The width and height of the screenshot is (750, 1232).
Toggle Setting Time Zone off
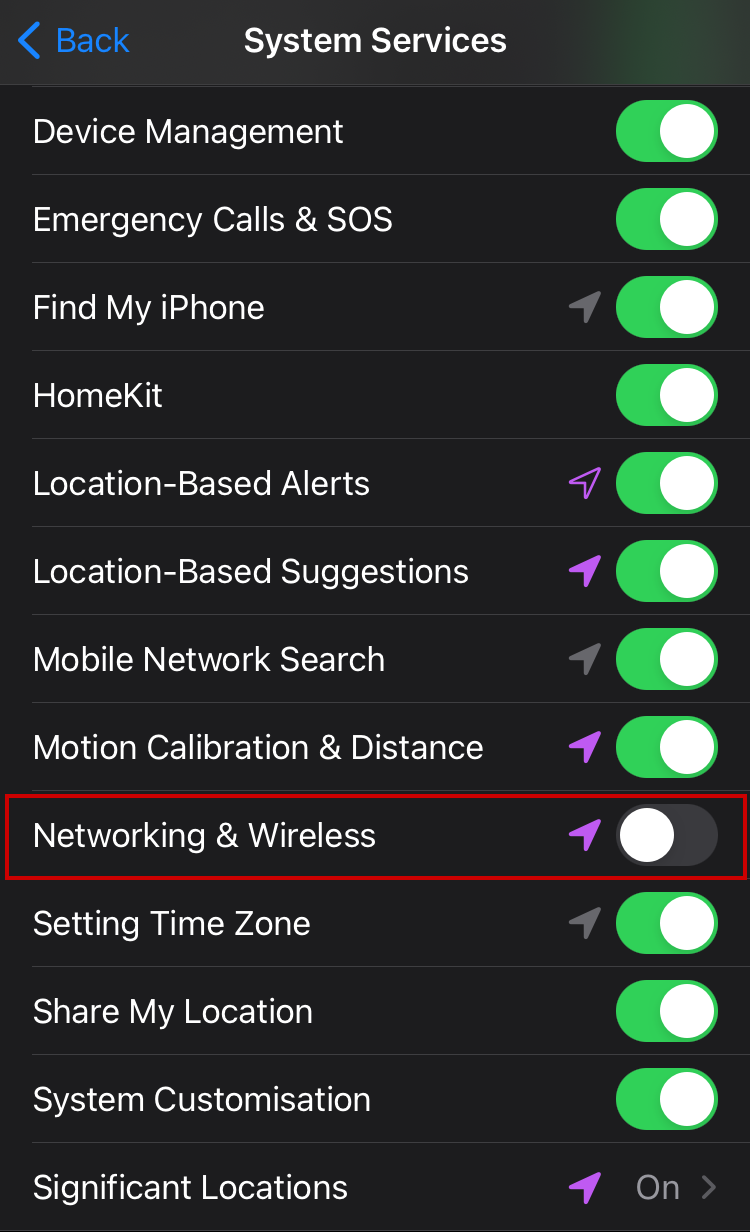[x=666, y=923]
